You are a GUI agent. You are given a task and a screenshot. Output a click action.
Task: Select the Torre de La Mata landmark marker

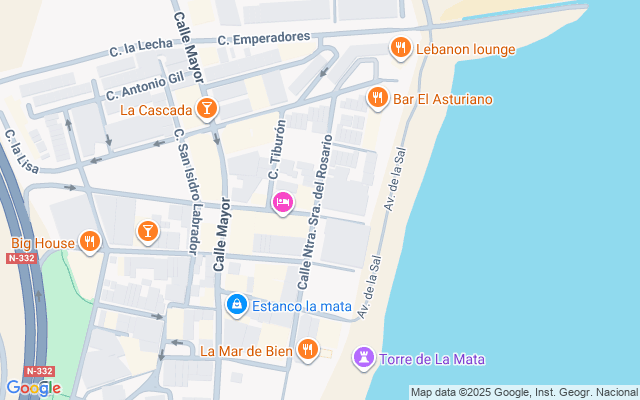pos(364,358)
